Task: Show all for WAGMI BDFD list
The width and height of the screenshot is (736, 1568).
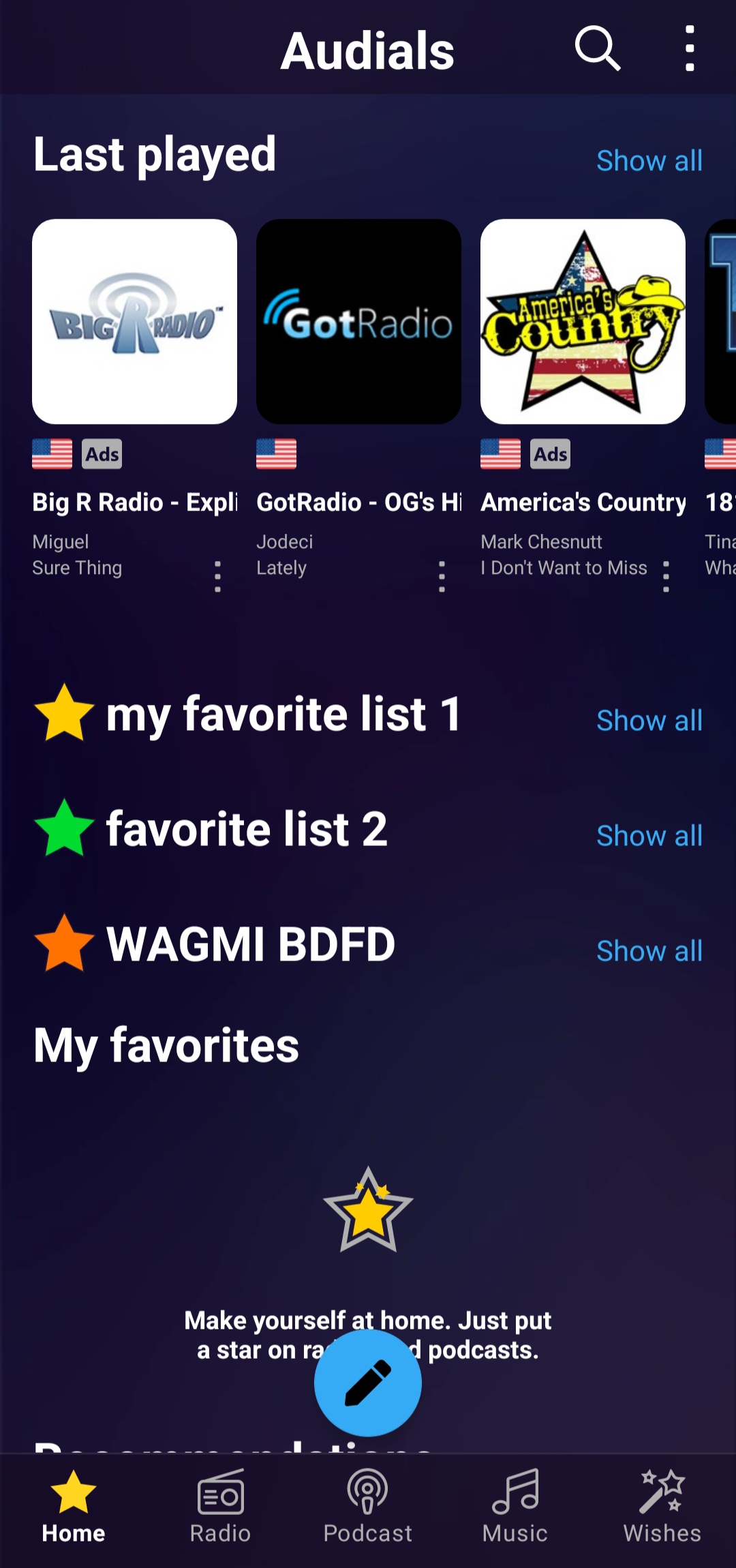Action: point(649,950)
